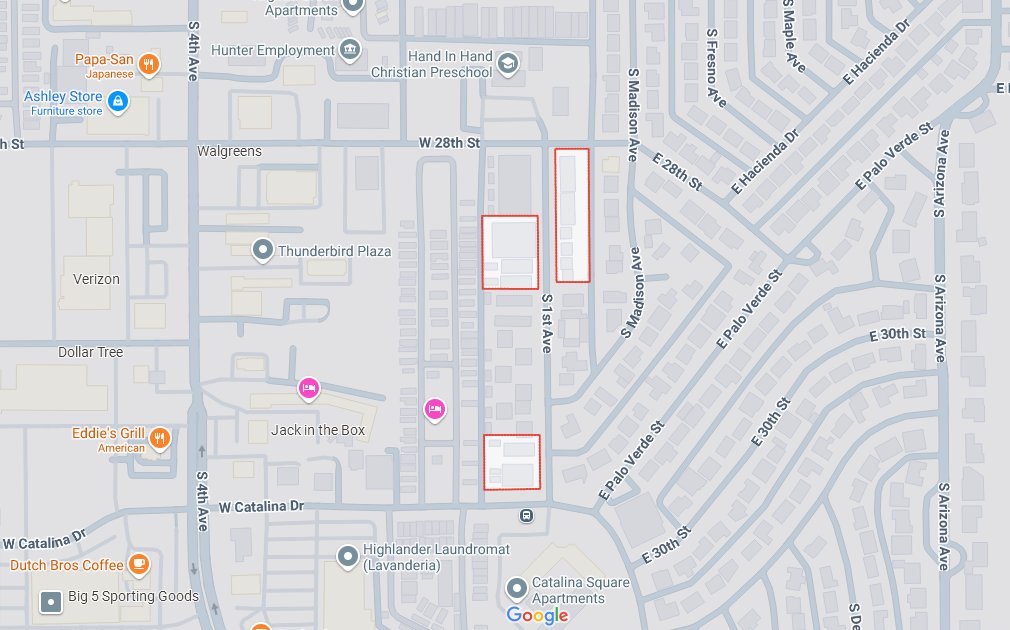Screen dimensions: 1010x630
Task: Open Eddie's Grill American restaurant pin
Action: (158, 439)
